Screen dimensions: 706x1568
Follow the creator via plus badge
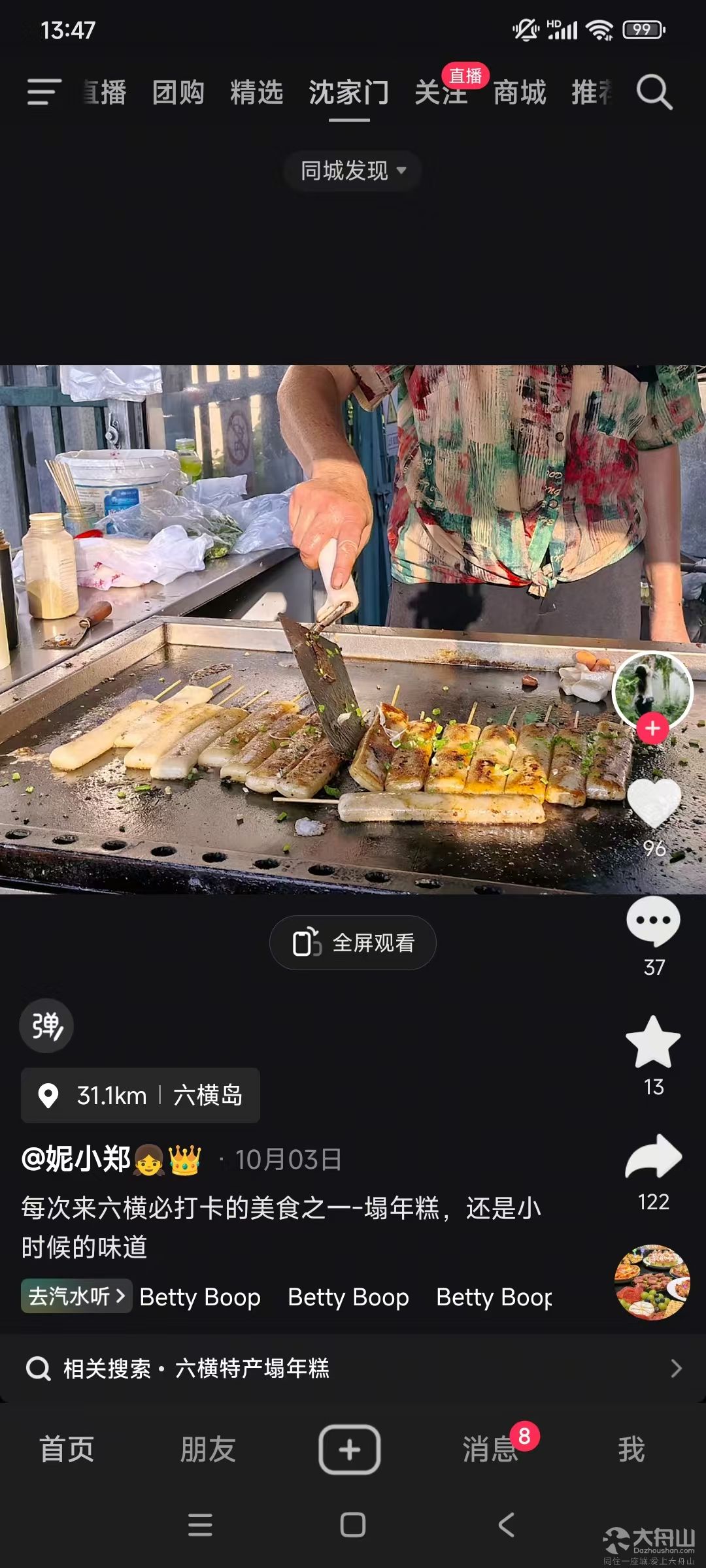652,728
